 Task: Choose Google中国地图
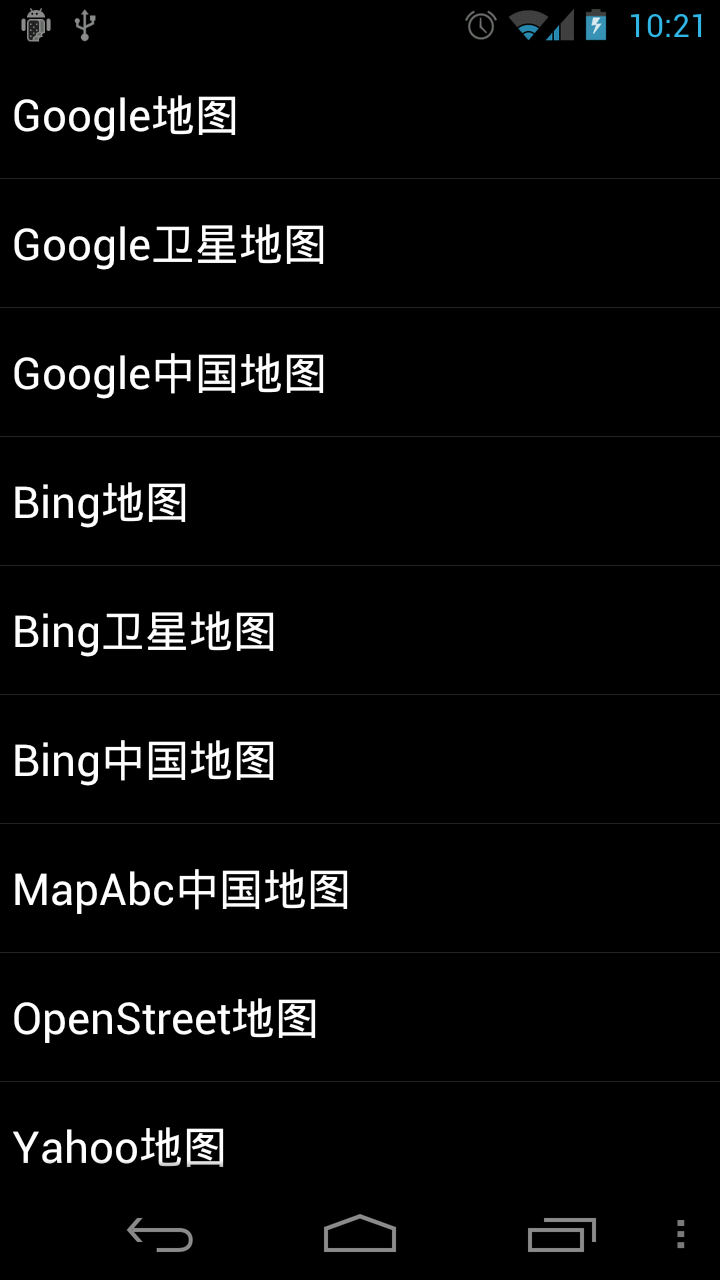[360, 373]
